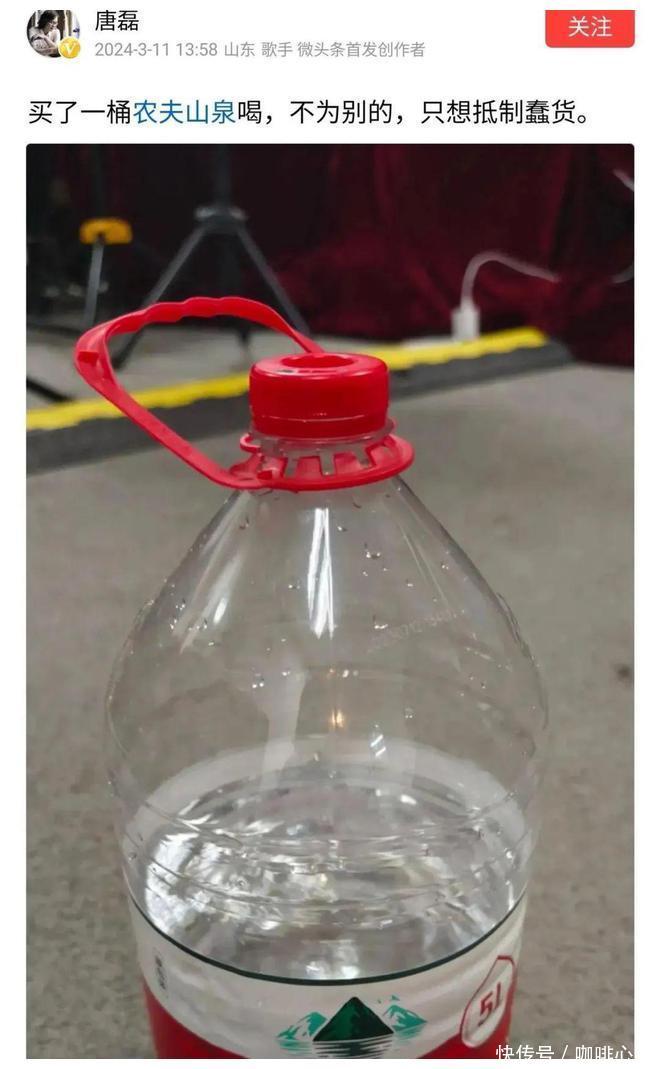Tap the username 唐磊
This screenshot has height=1069, width=660.
117,21
